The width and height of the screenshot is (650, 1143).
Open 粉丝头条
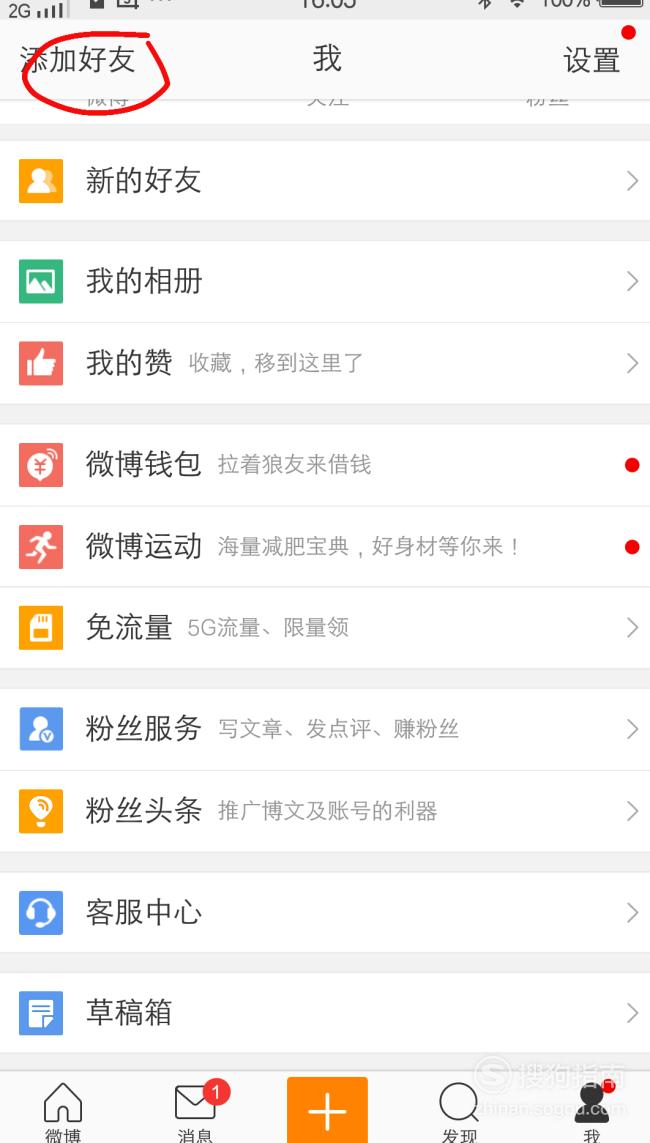click(325, 811)
